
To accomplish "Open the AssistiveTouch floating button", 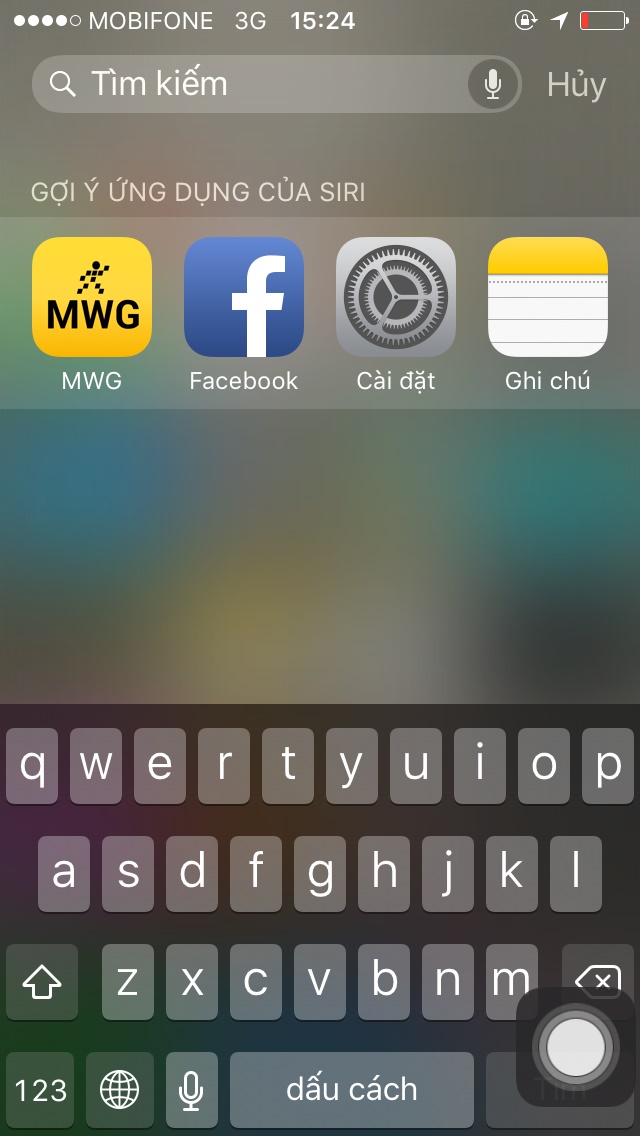I will click(576, 1047).
